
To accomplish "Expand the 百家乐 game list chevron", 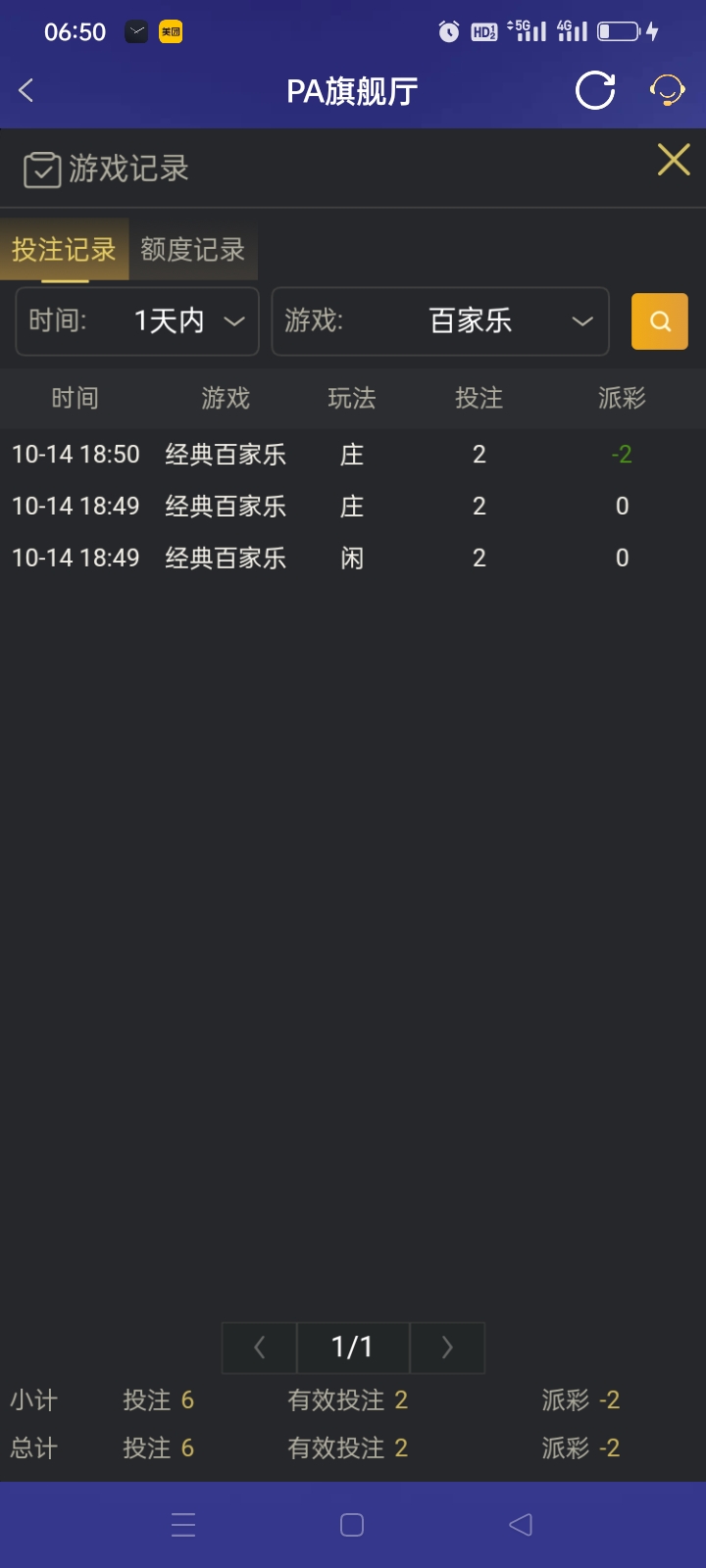I will click(x=583, y=321).
